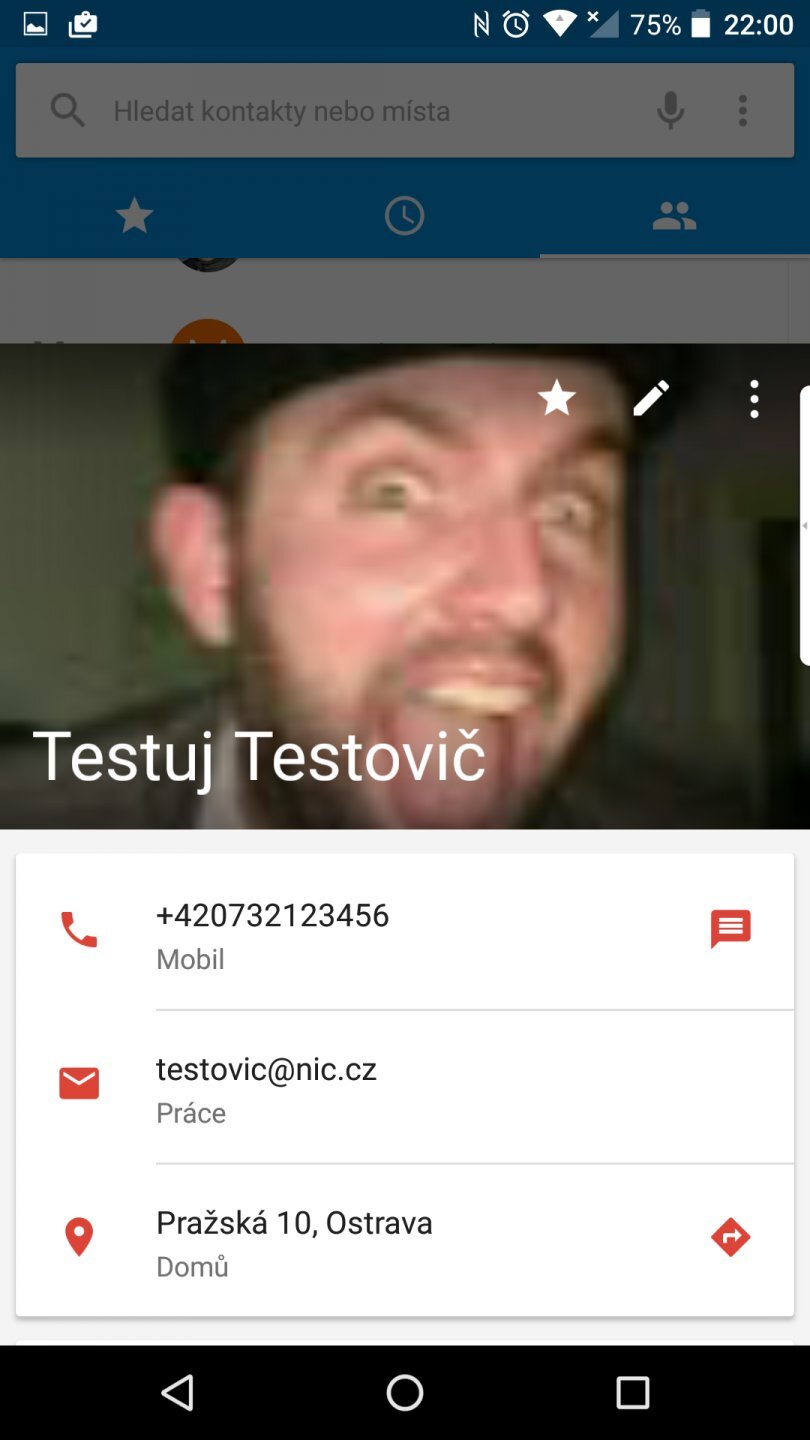Open contact card overflow menu

(x=754, y=399)
